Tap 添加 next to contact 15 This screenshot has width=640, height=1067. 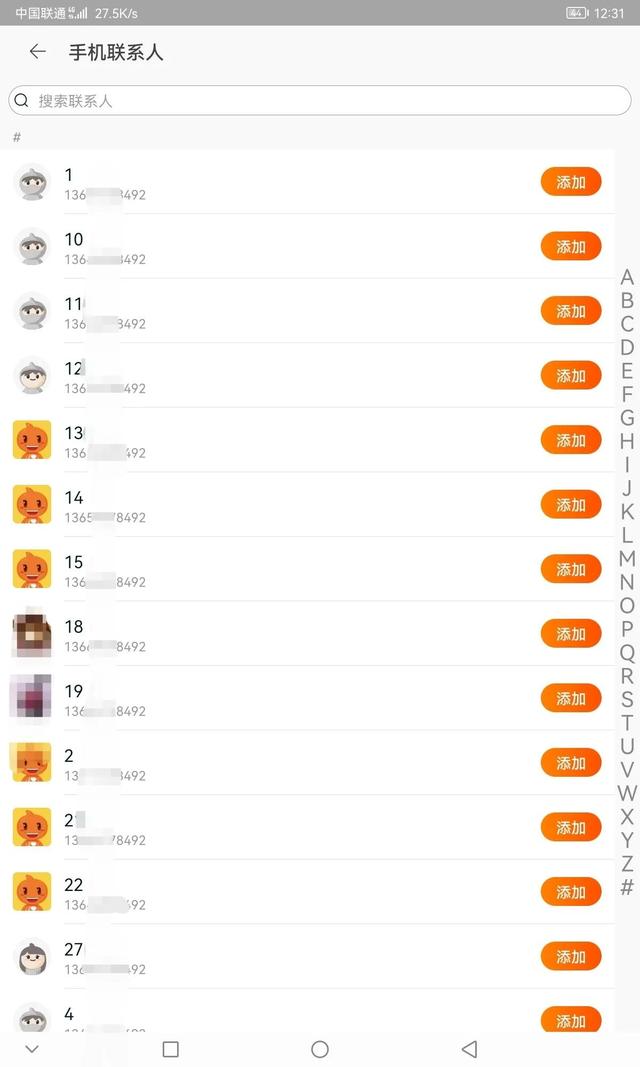pos(571,570)
